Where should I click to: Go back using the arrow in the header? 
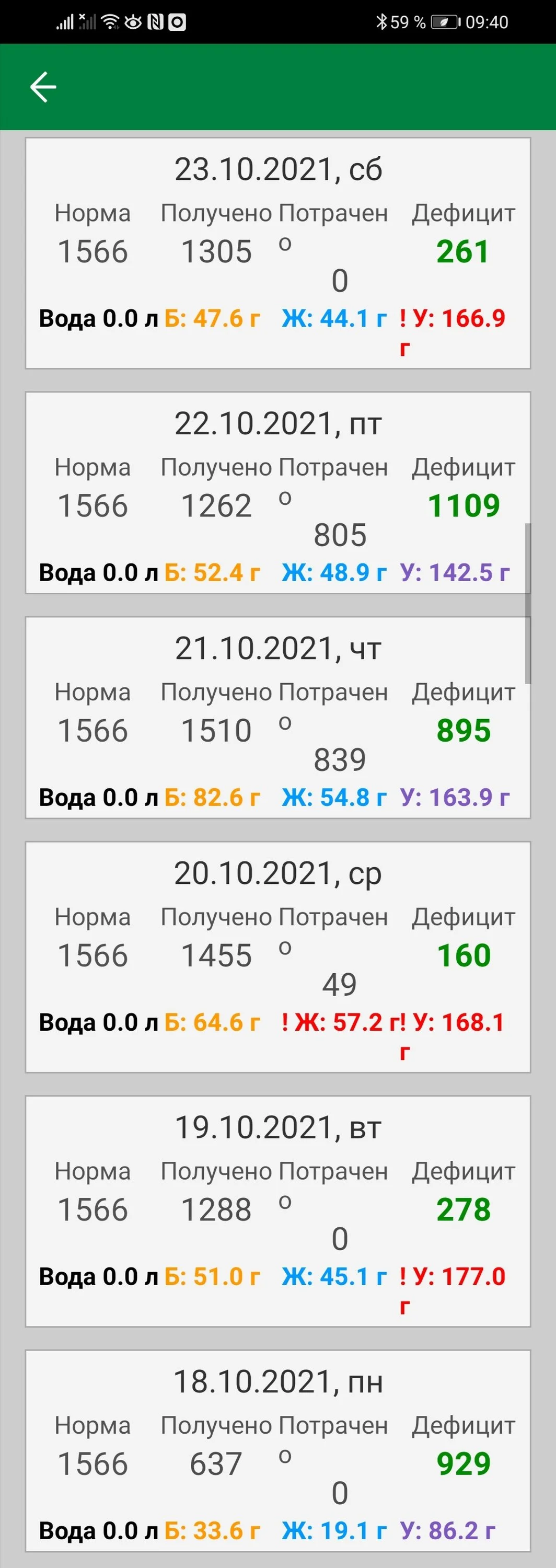pyautogui.click(x=43, y=87)
